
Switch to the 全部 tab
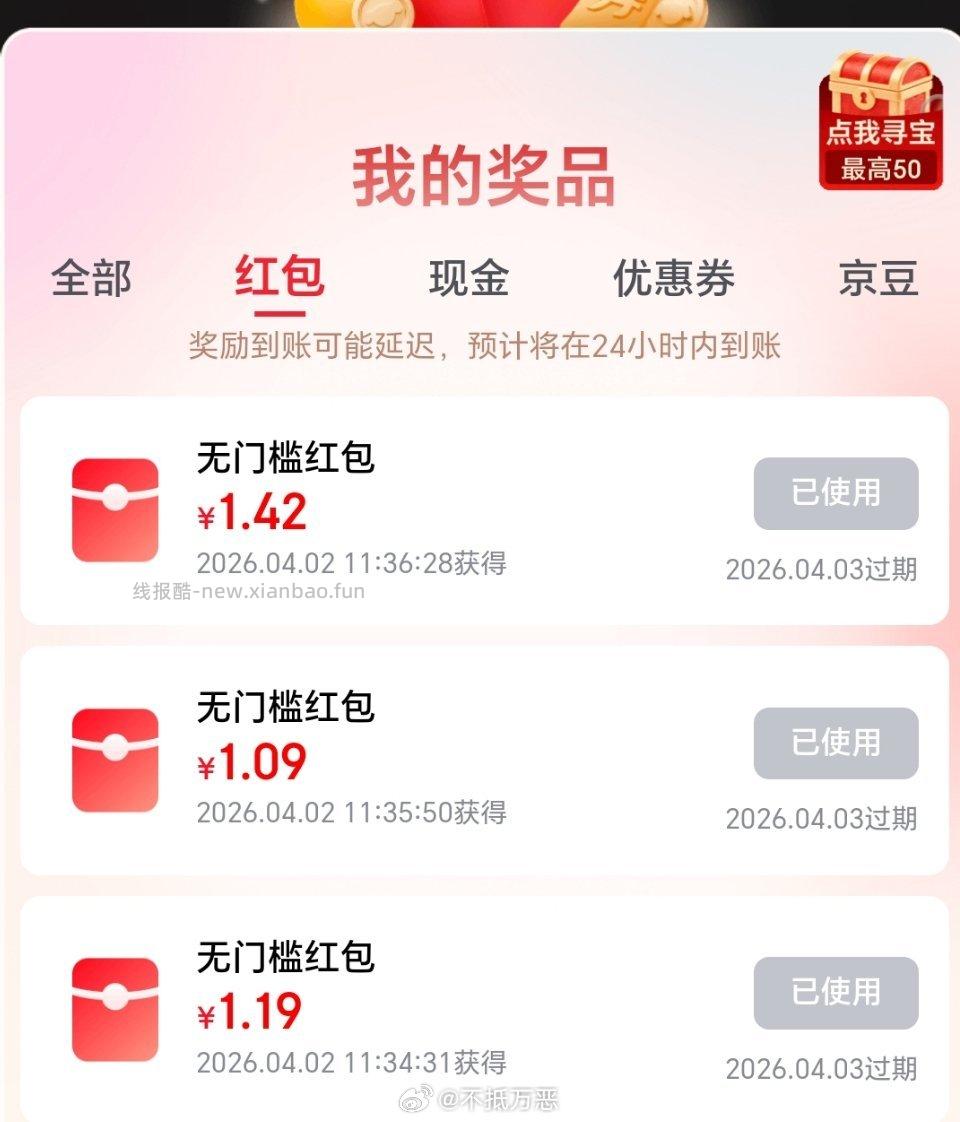point(92,280)
